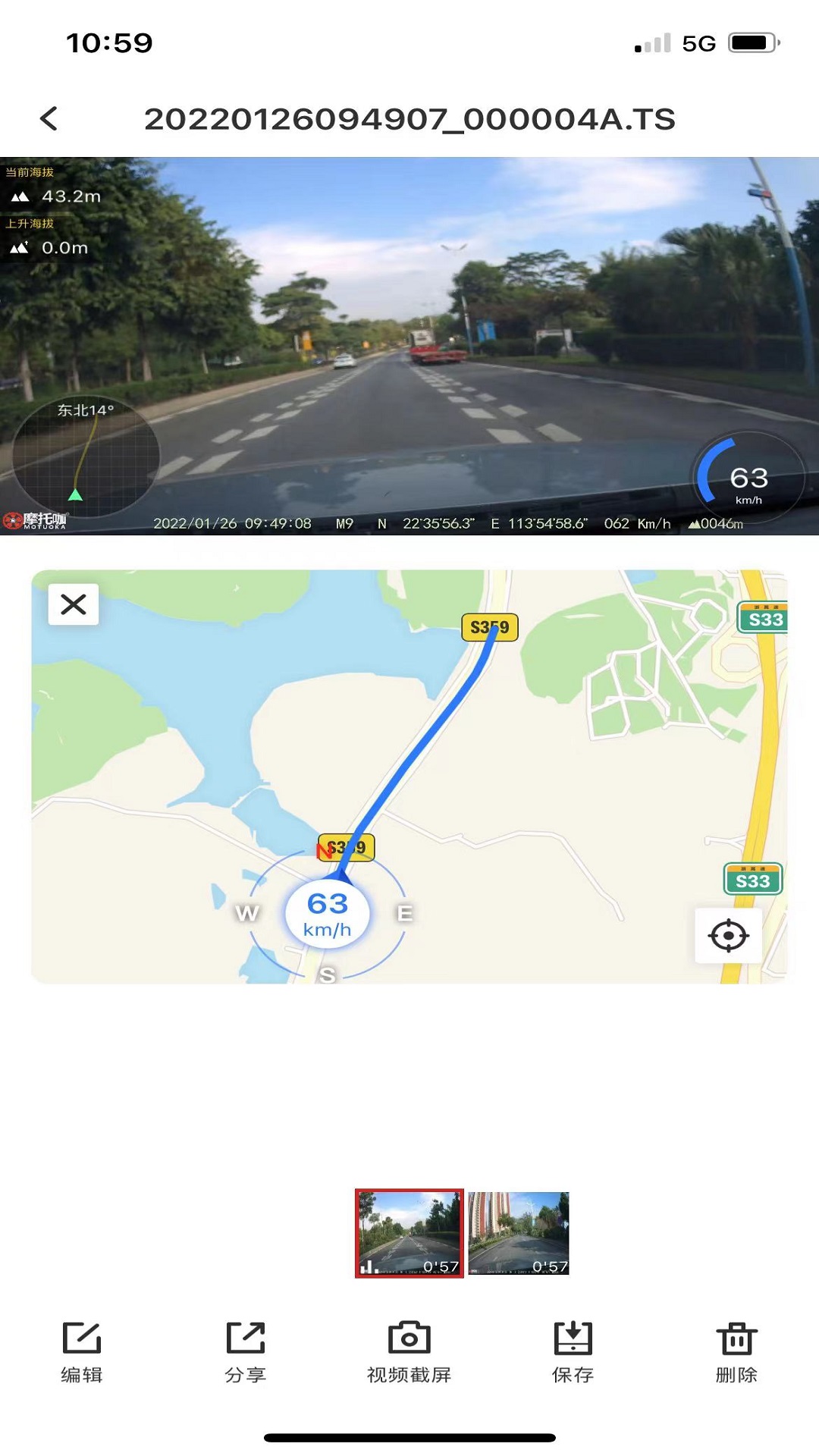Tap the S33 road badge on map right
This screenshot has width=819, height=1456.
pos(753,880)
